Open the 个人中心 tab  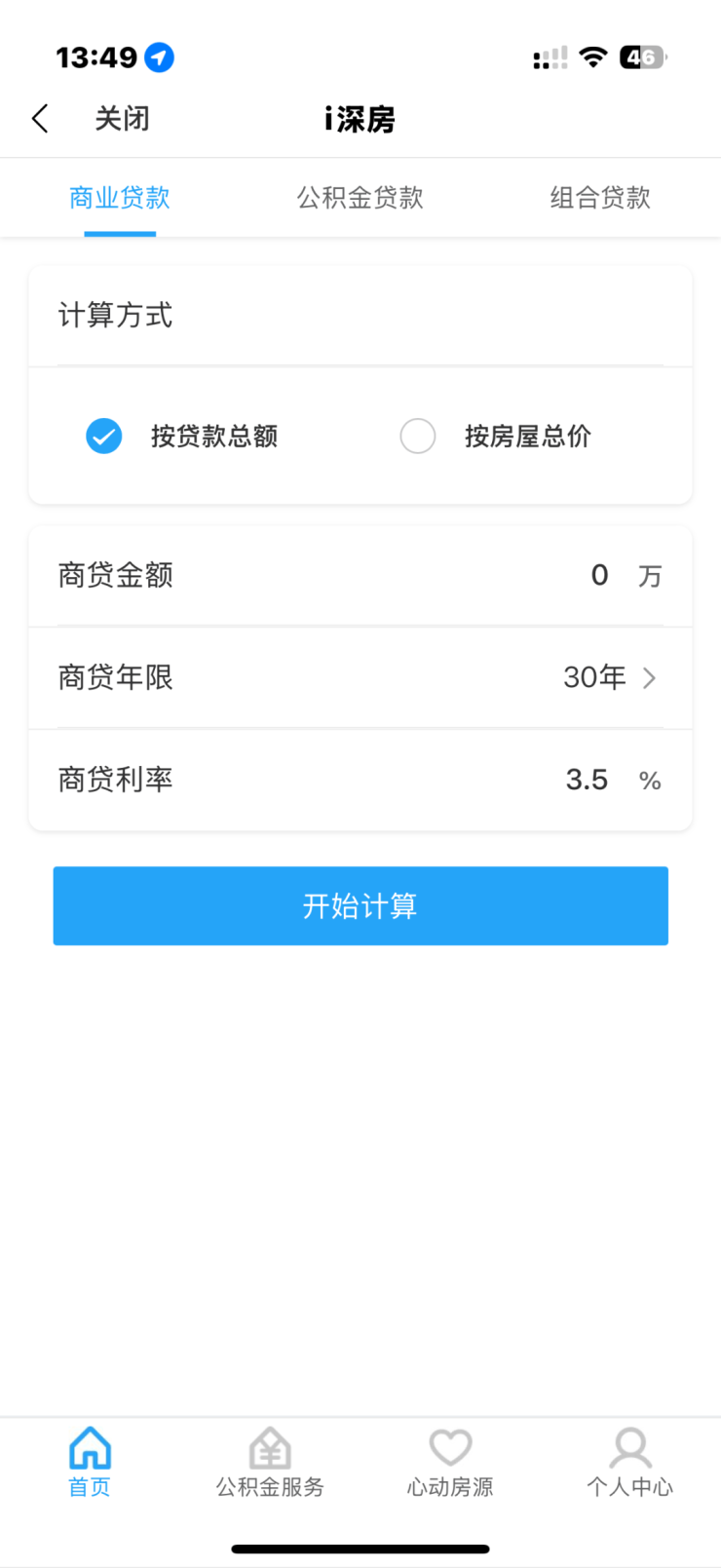pos(629,1461)
